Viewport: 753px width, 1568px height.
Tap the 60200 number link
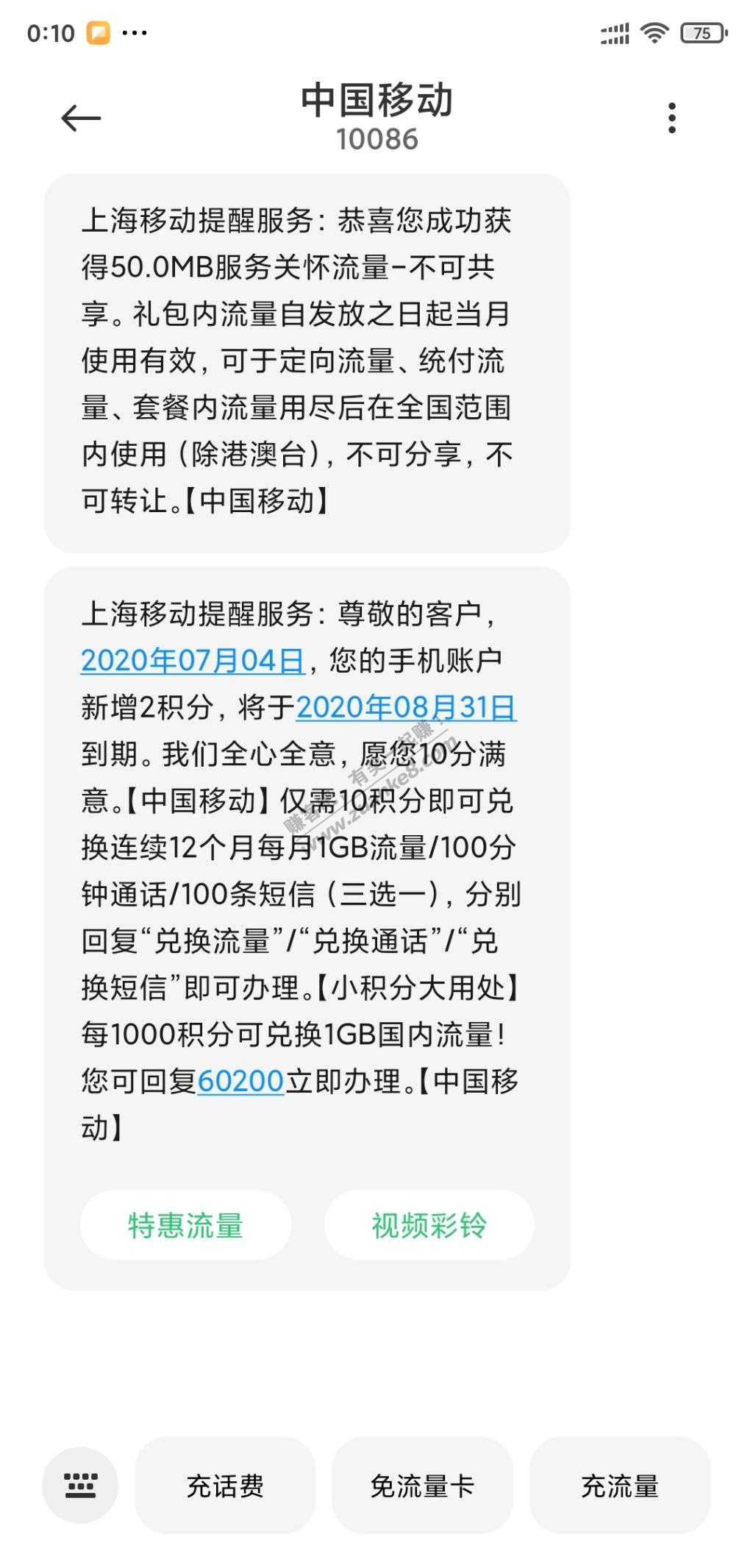click(240, 1081)
